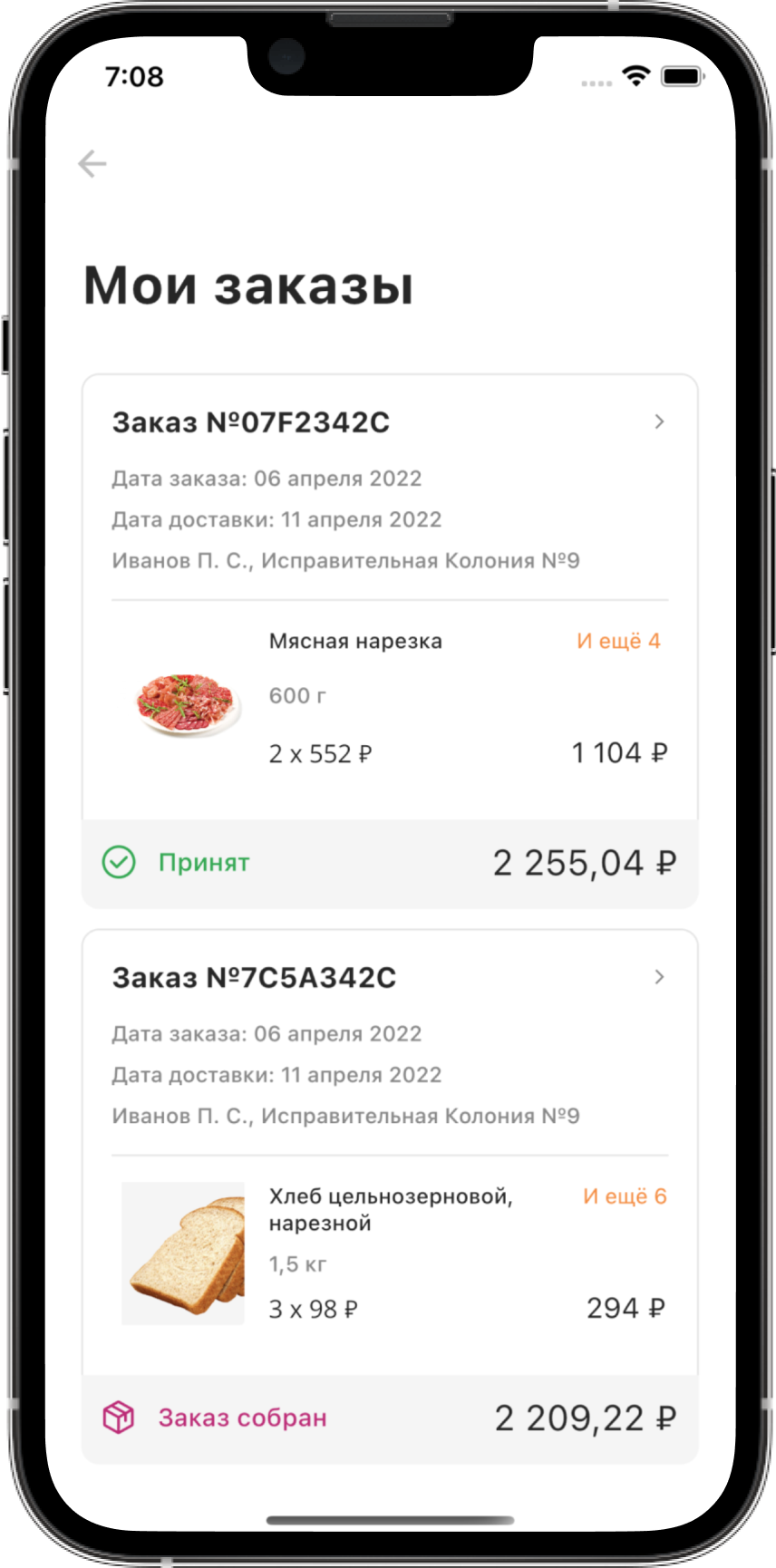Tap the battery indicator in status bar
Viewport: 776px width, 1568px height.
coord(681,78)
